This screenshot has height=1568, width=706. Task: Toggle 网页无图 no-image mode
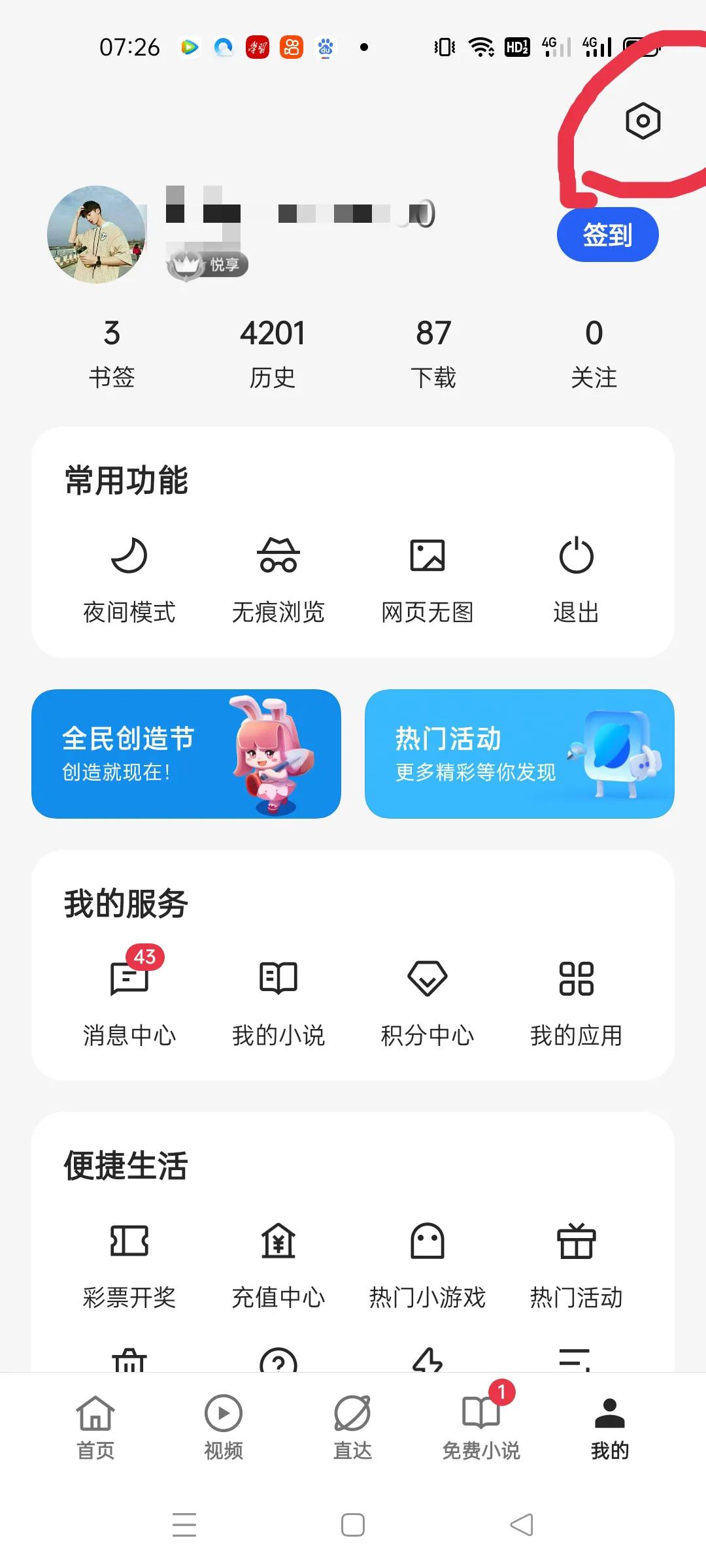click(x=428, y=575)
